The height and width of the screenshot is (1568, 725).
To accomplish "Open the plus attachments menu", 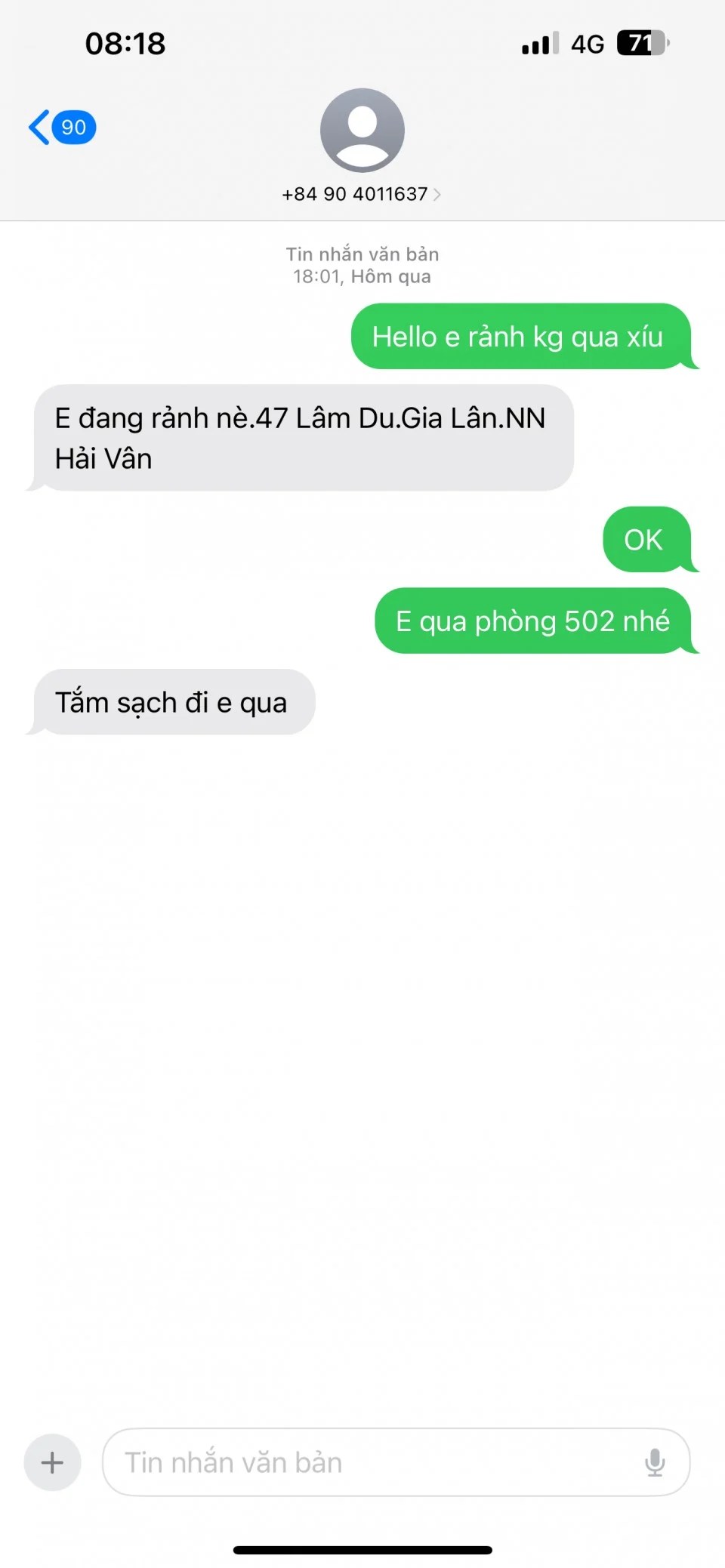I will pos(52,1462).
